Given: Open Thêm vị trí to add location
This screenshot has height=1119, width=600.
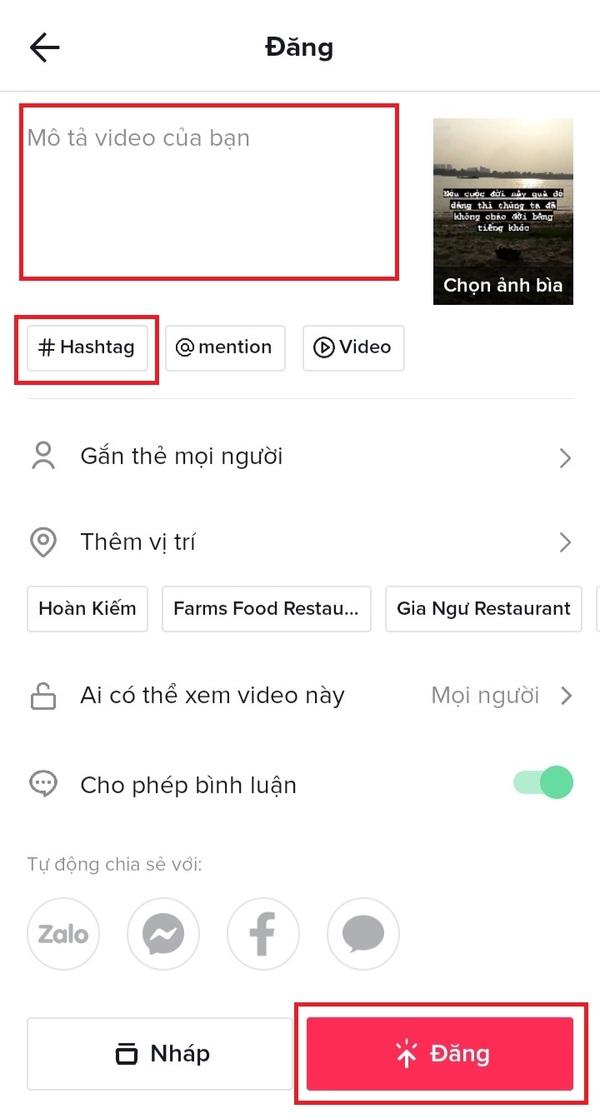Looking at the screenshot, I should 300,542.
